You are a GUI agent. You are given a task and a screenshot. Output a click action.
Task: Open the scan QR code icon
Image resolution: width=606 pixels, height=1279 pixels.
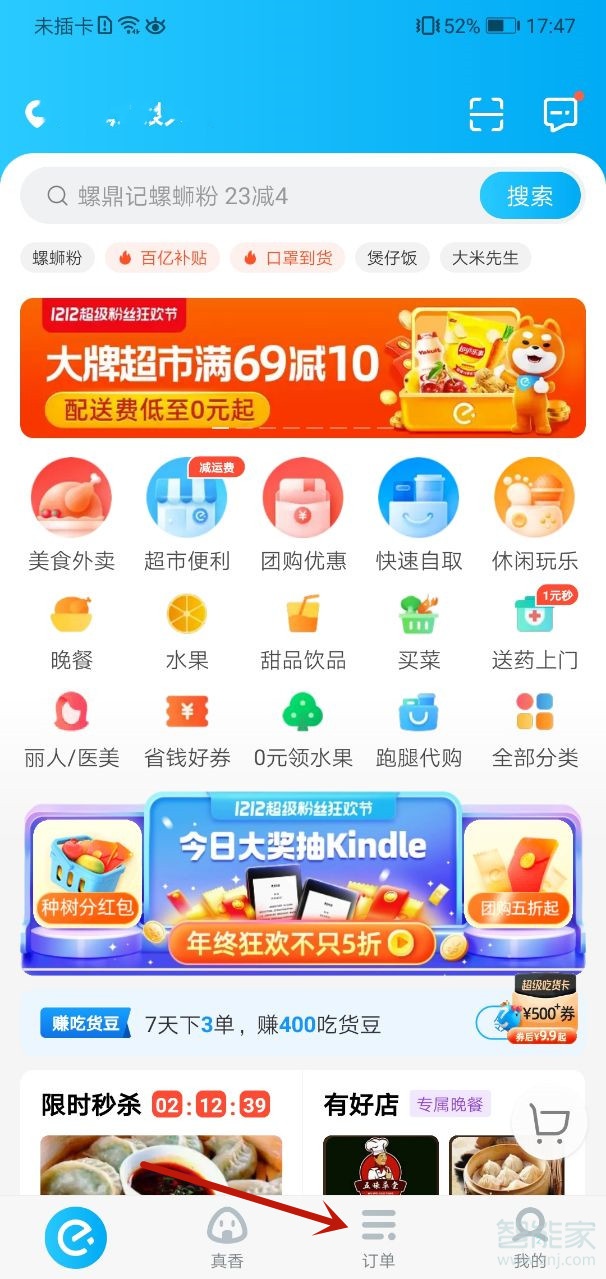tap(487, 114)
